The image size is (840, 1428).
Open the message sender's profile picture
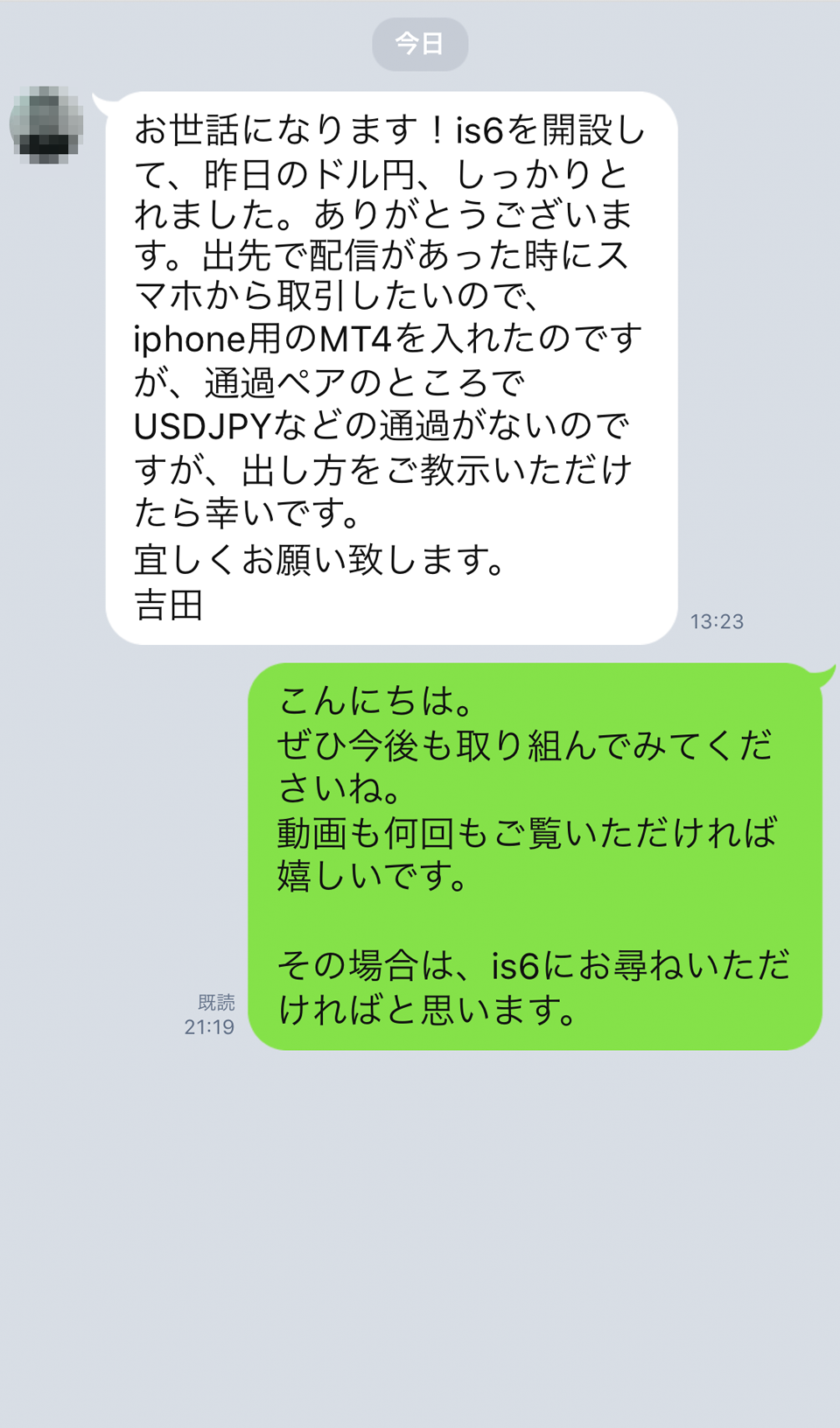[x=47, y=124]
